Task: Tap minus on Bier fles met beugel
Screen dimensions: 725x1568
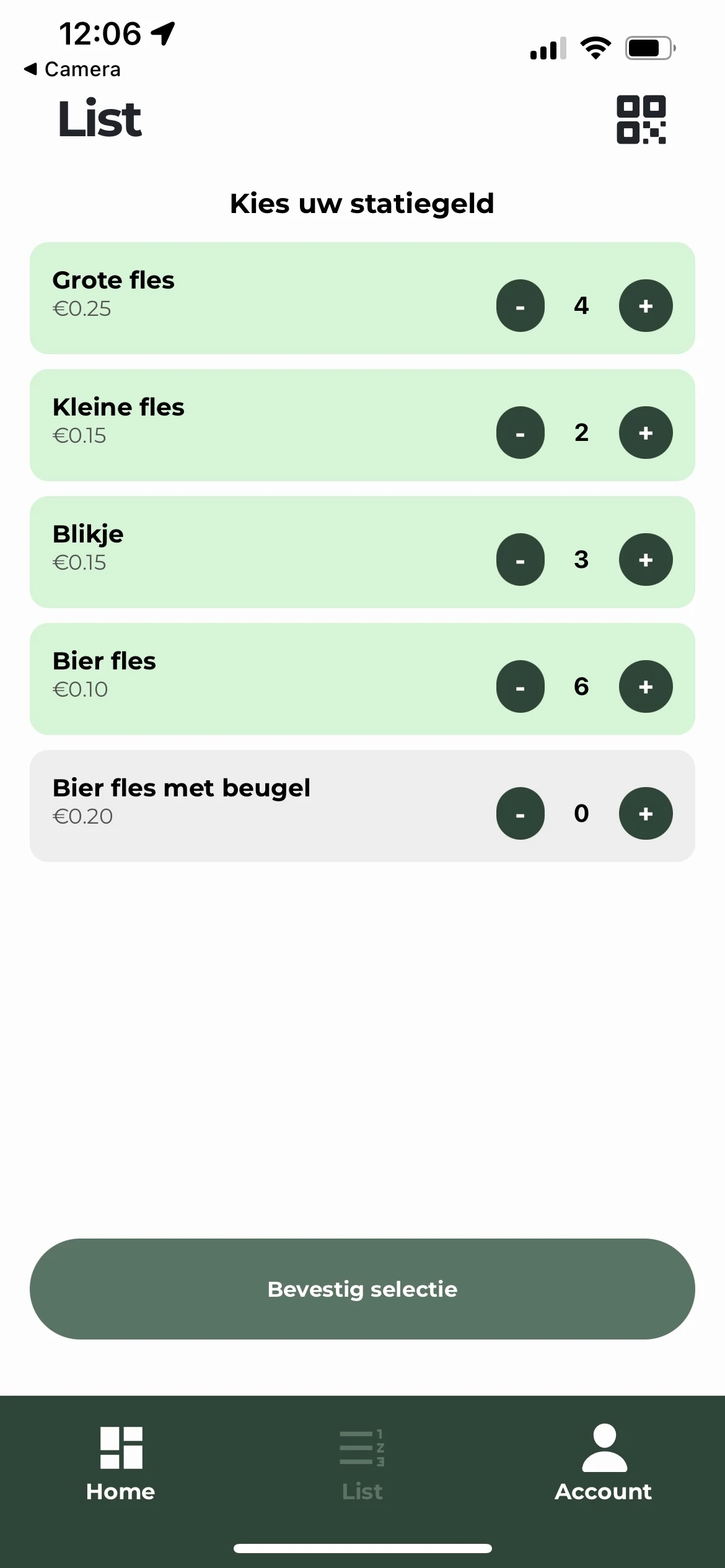Action: click(x=520, y=814)
